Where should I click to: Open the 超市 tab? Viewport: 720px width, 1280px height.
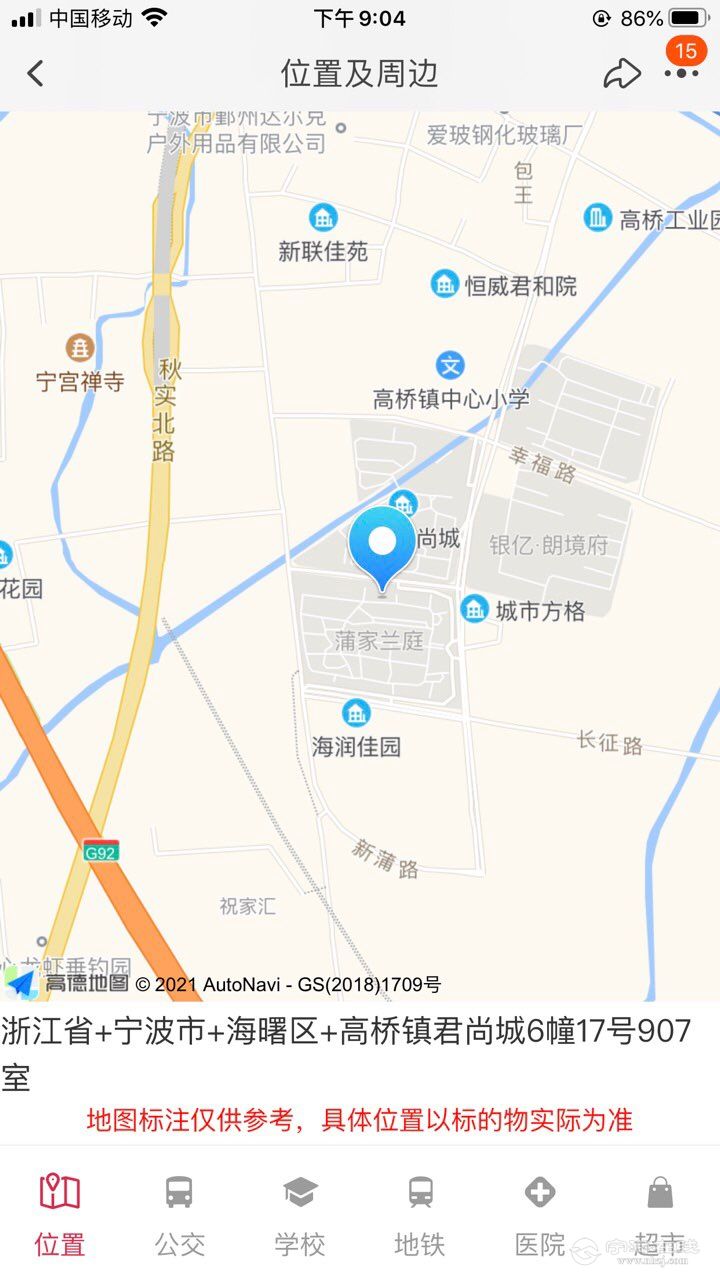click(660, 1215)
